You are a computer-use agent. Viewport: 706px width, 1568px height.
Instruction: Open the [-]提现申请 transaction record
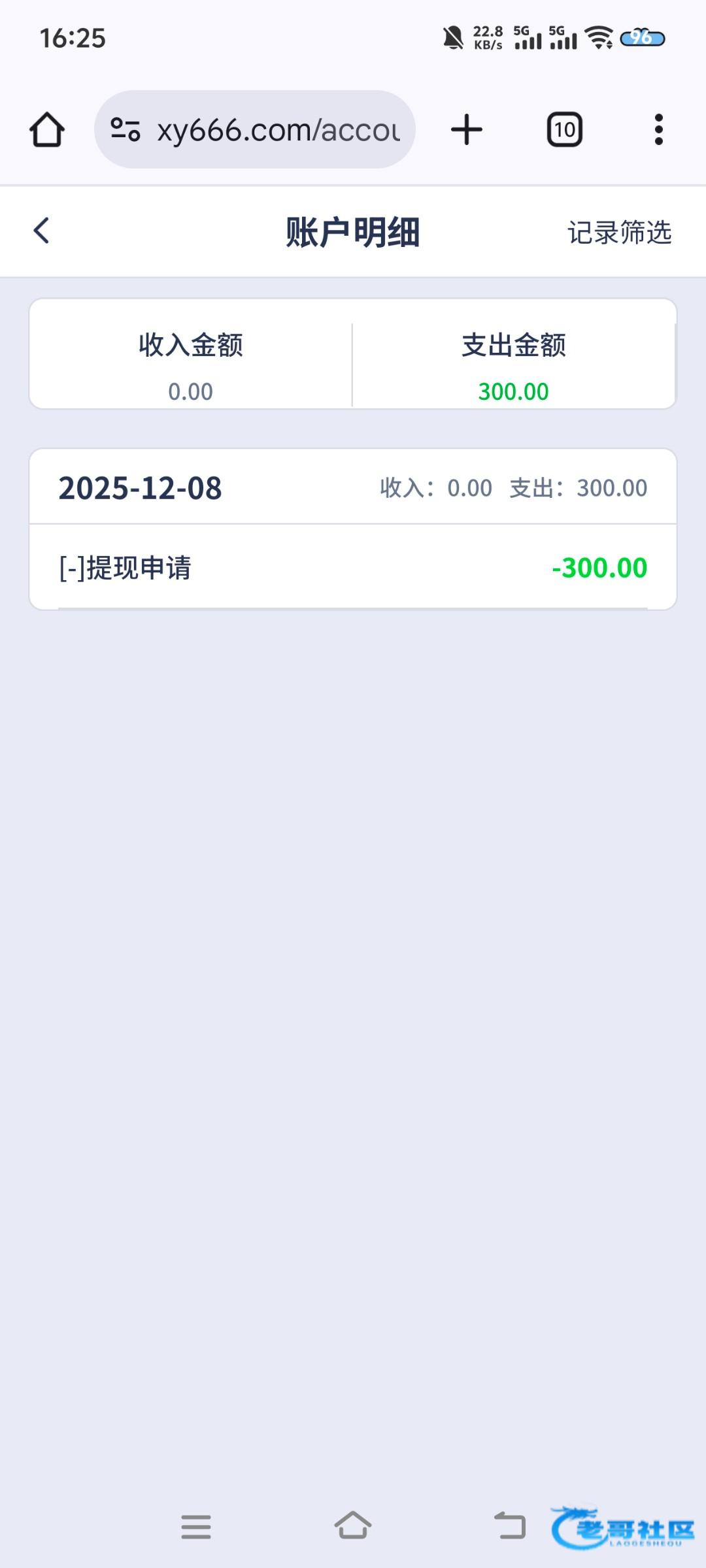(353, 567)
